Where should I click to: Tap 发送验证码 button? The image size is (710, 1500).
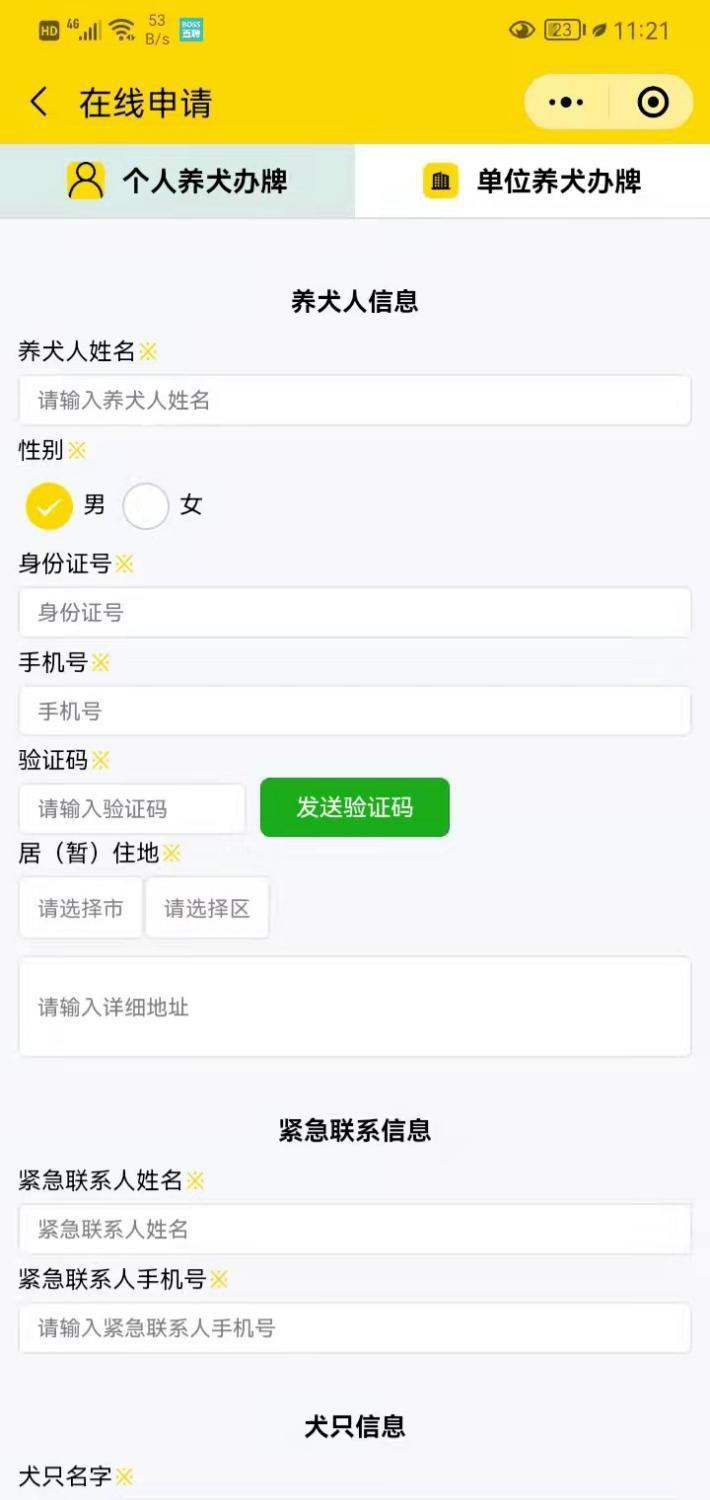[x=355, y=807]
